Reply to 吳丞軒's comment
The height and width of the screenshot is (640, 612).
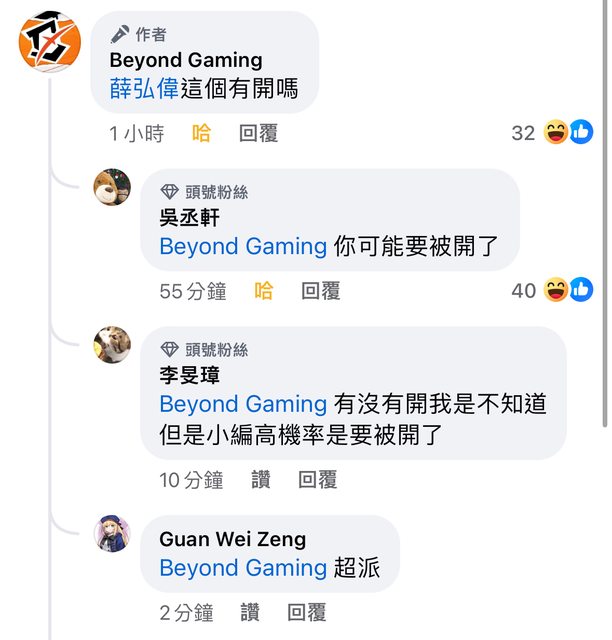pyautogui.click(x=320, y=291)
